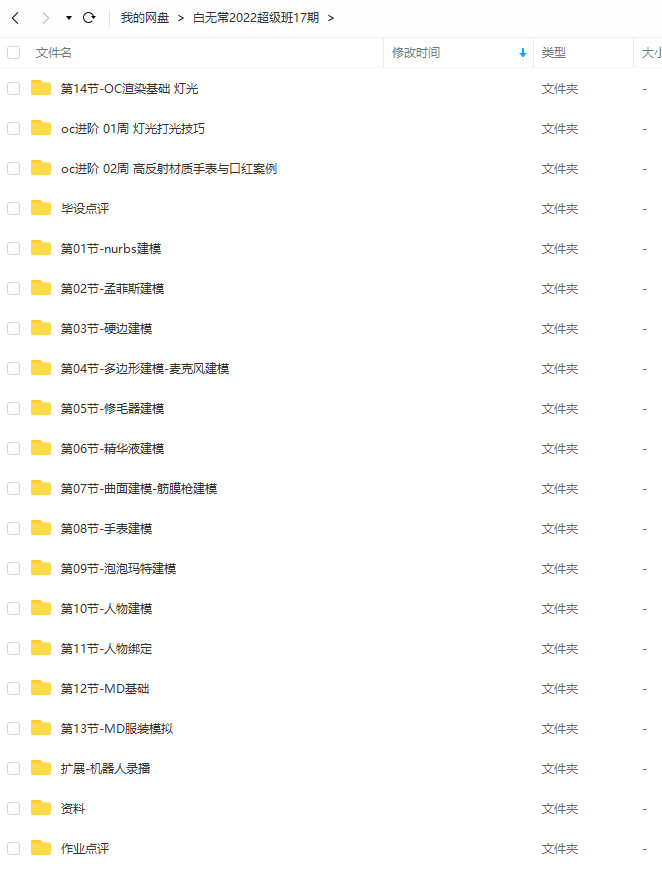Open folder 扩展-机器人录播
Viewport: 662px width, 883px height.
point(105,769)
